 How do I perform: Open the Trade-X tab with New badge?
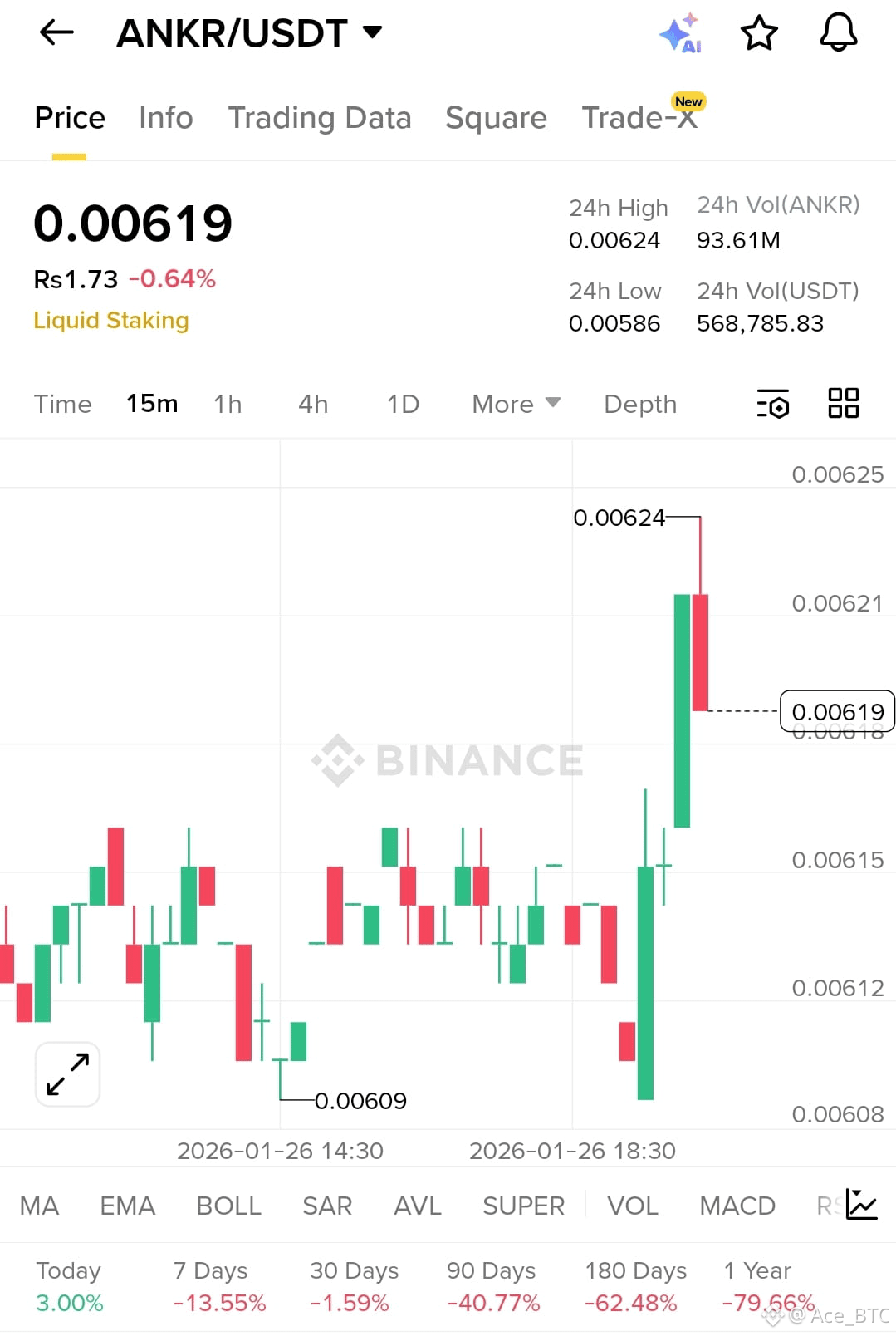coord(639,118)
